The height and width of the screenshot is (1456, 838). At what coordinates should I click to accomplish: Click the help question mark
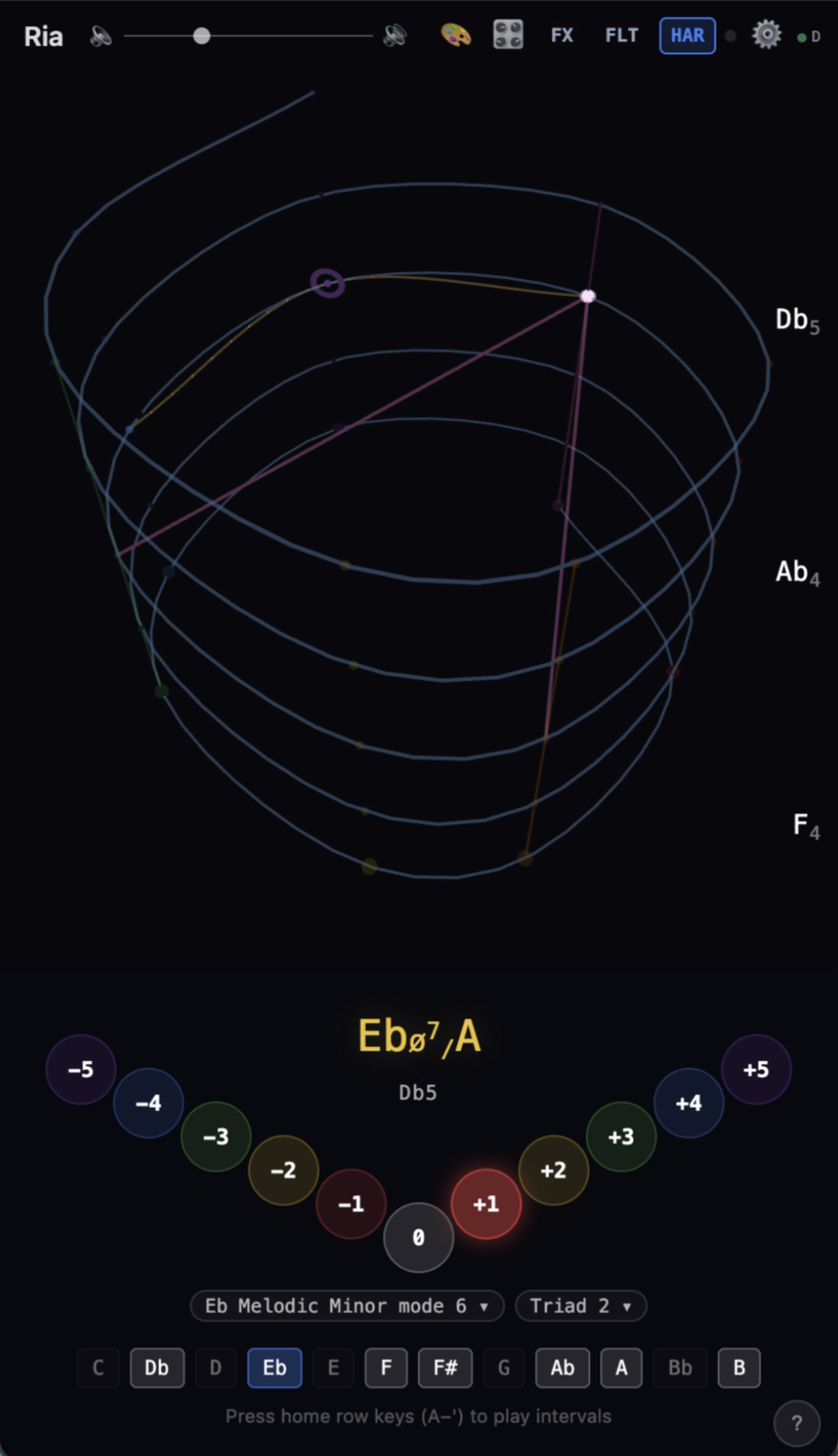798,1422
